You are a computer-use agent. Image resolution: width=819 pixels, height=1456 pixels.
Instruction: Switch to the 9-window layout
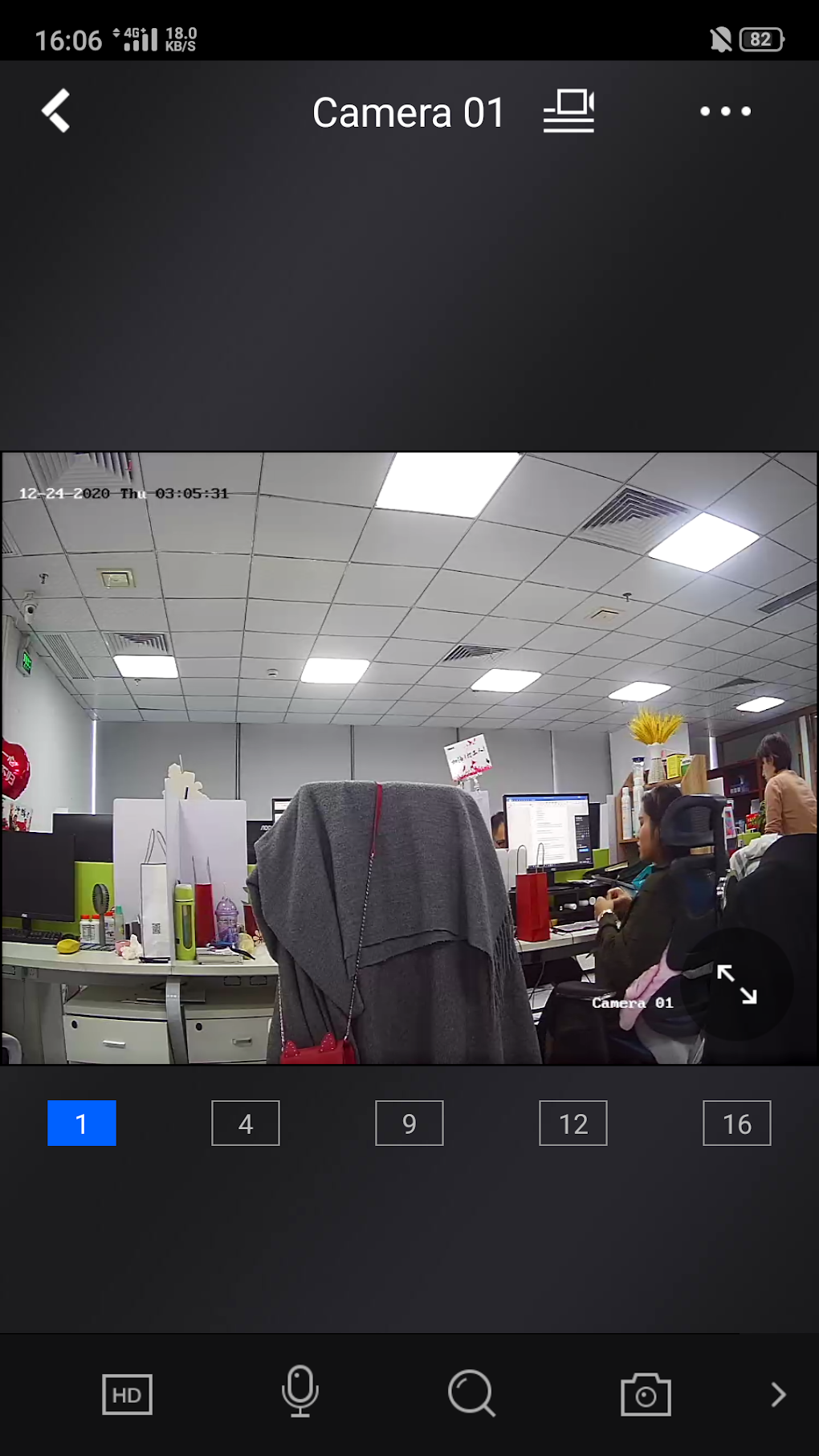tap(409, 1123)
